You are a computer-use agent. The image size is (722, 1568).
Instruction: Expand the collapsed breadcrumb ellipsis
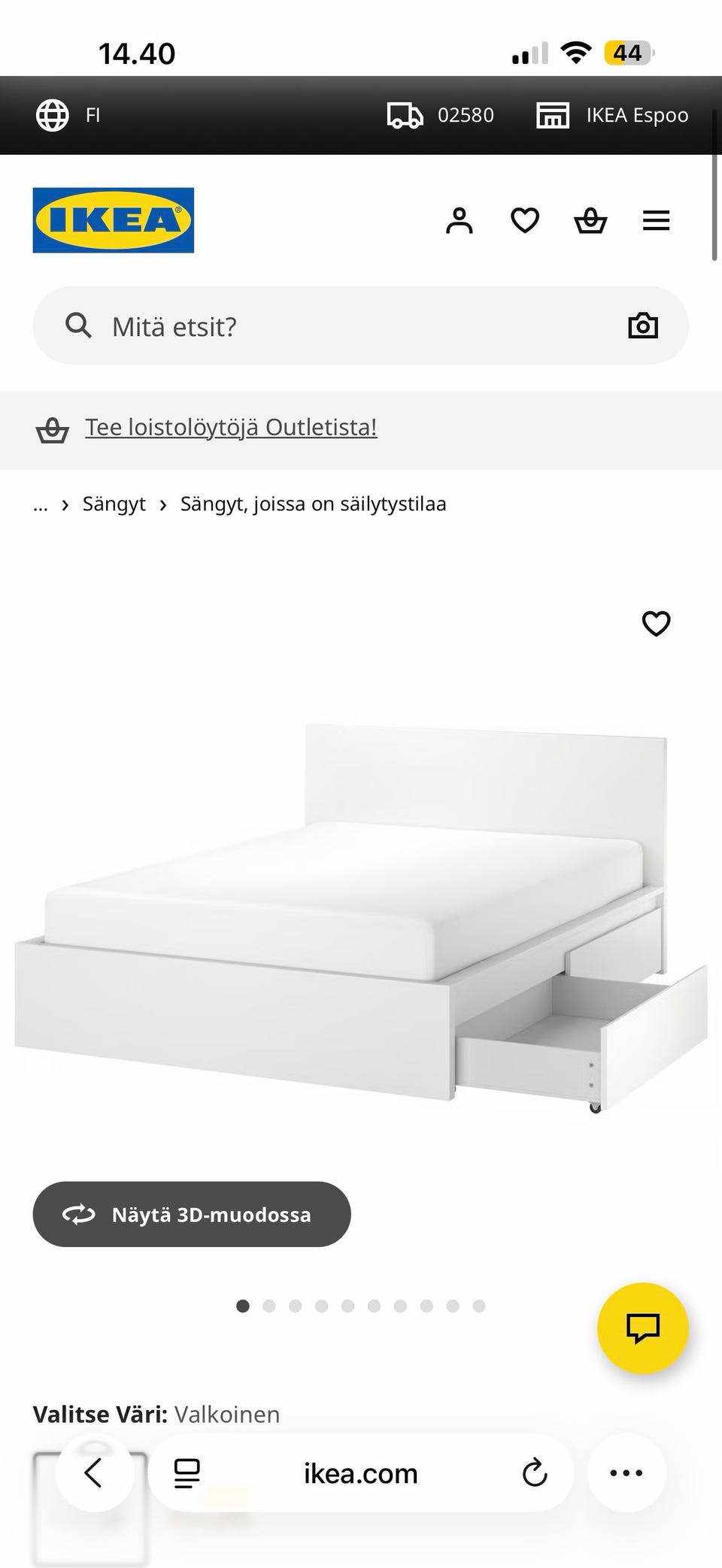click(40, 504)
